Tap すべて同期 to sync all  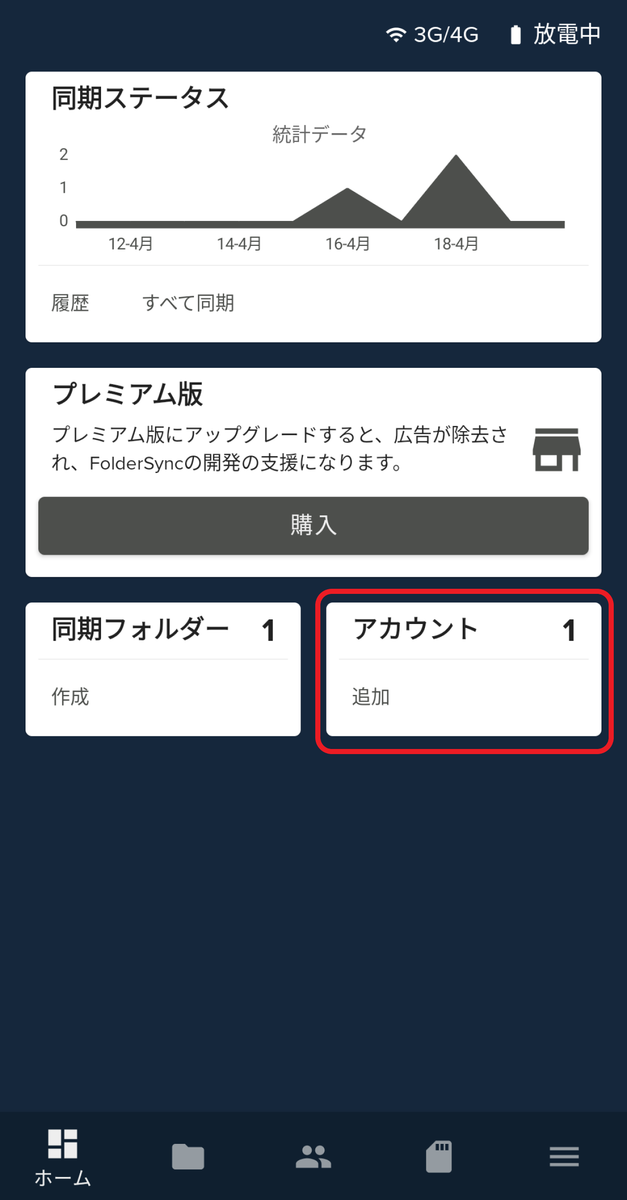point(188,303)
